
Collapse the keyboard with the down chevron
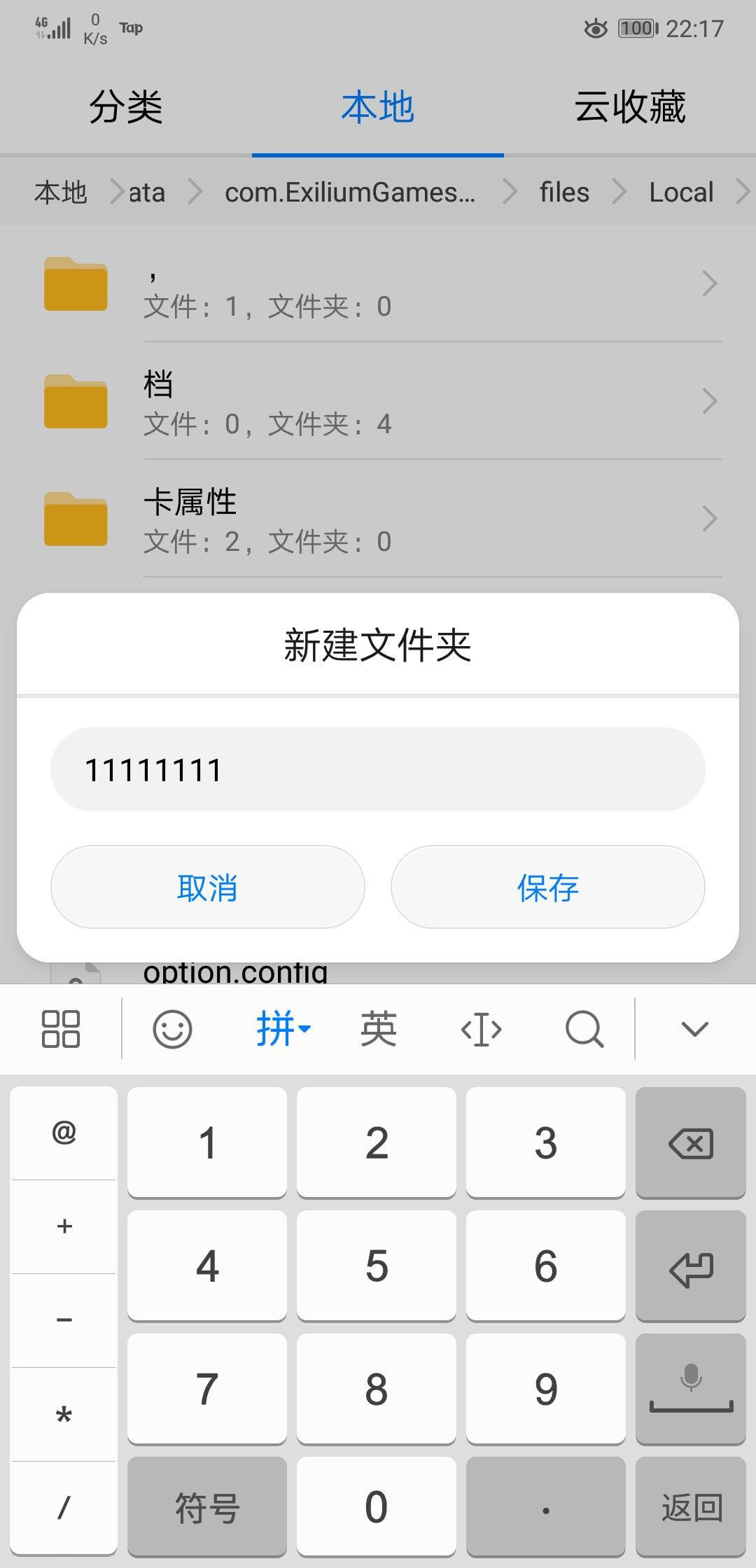pyautogui.click(x=694, y=1029)
